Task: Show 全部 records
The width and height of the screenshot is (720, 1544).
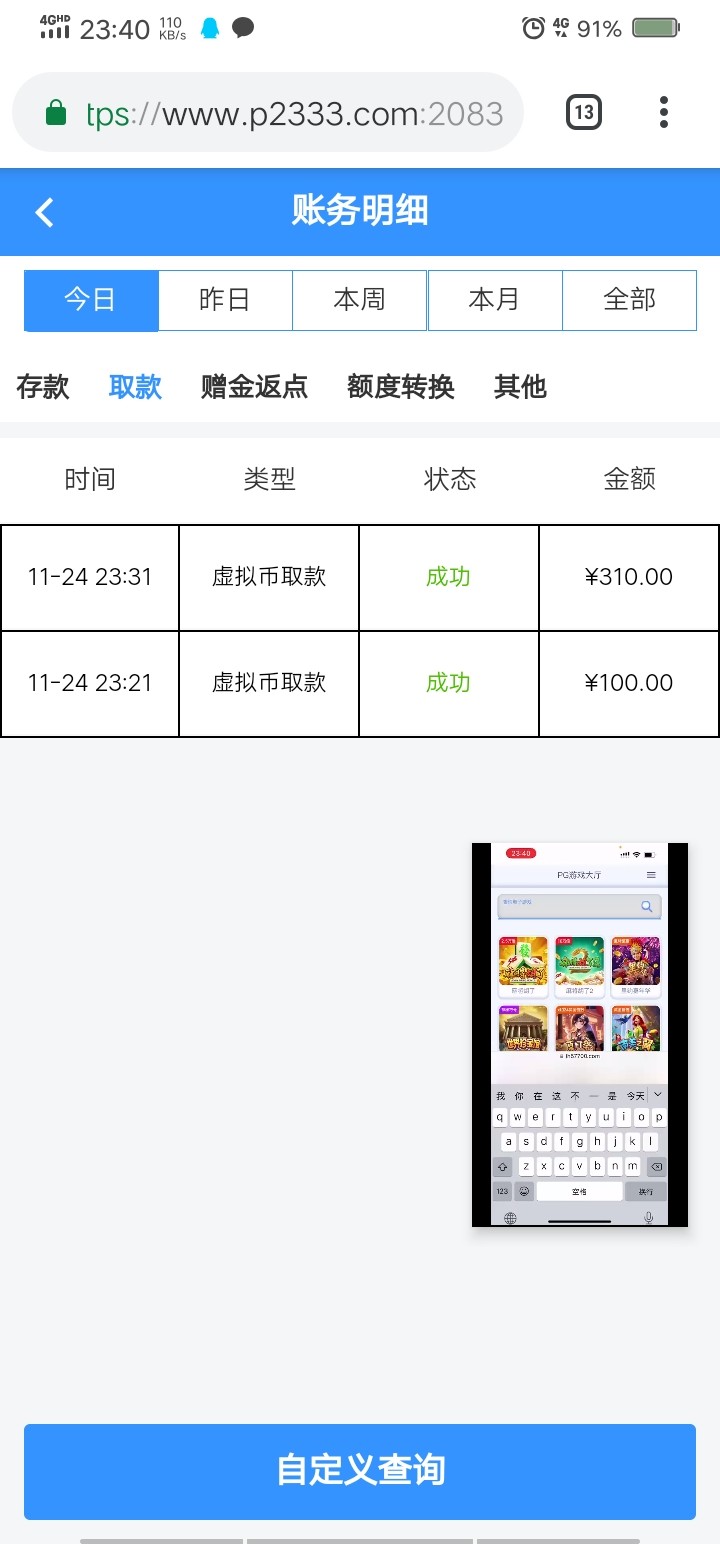Action: pos(629,300)
